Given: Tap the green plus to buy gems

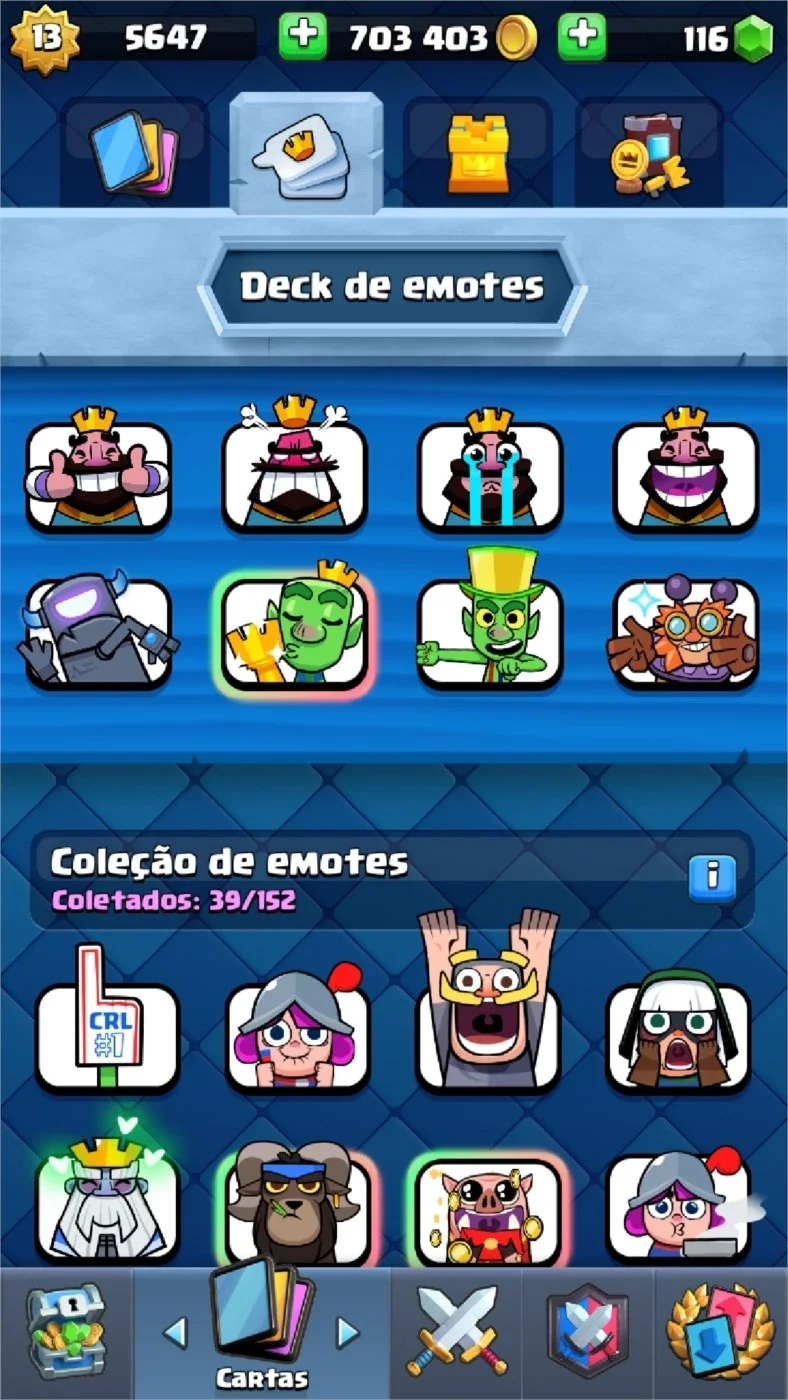Looking at the screenshot, I should pos(582,37).
